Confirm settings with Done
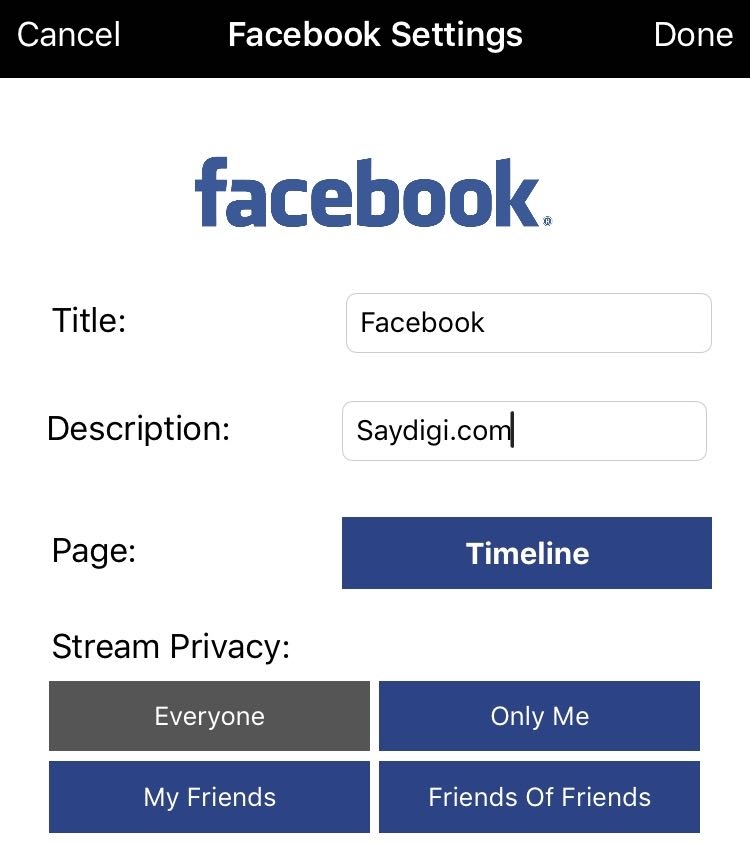 (x=693, y=35)
